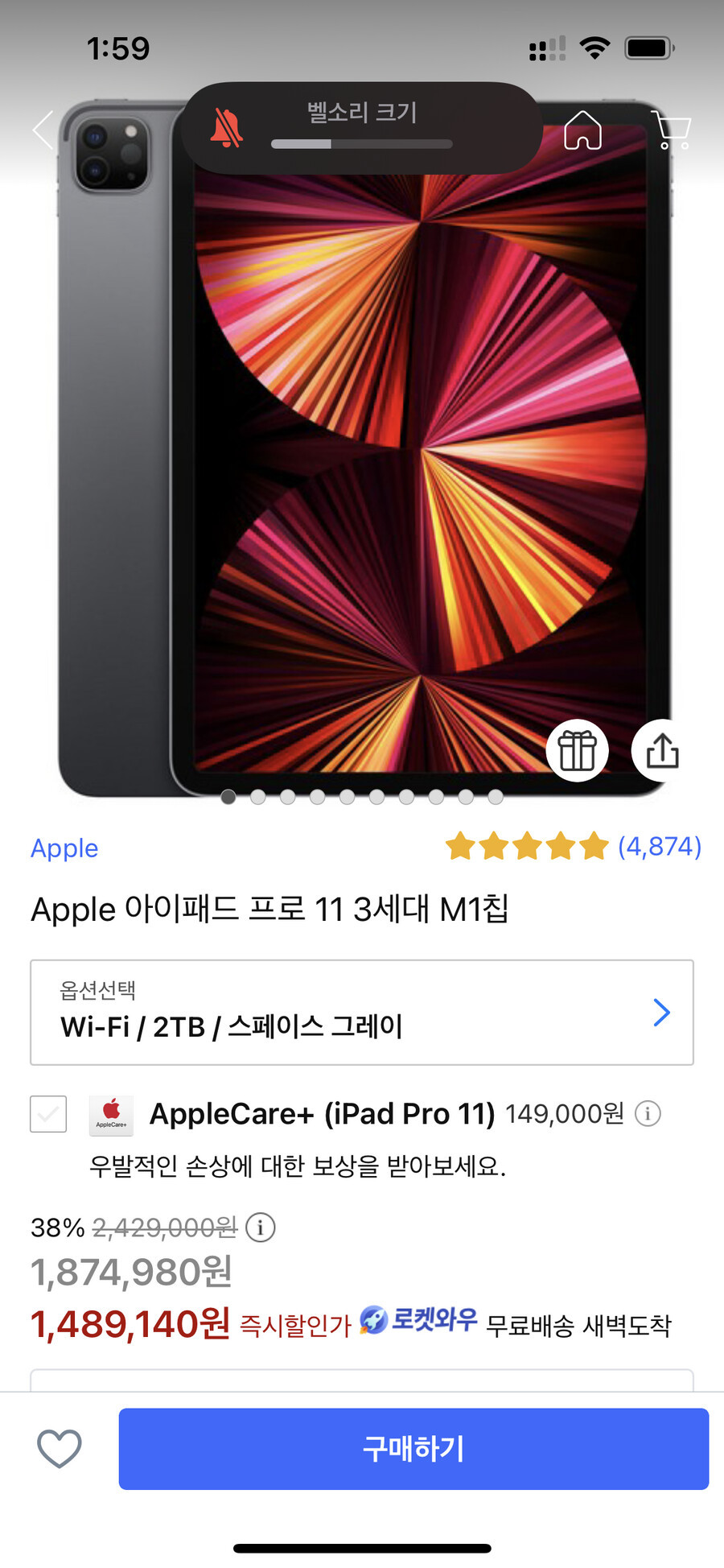The height and width of the screenshot is (1568, 724).
Task: Open the home icon in the header
Action: click(x=583, y=130)
